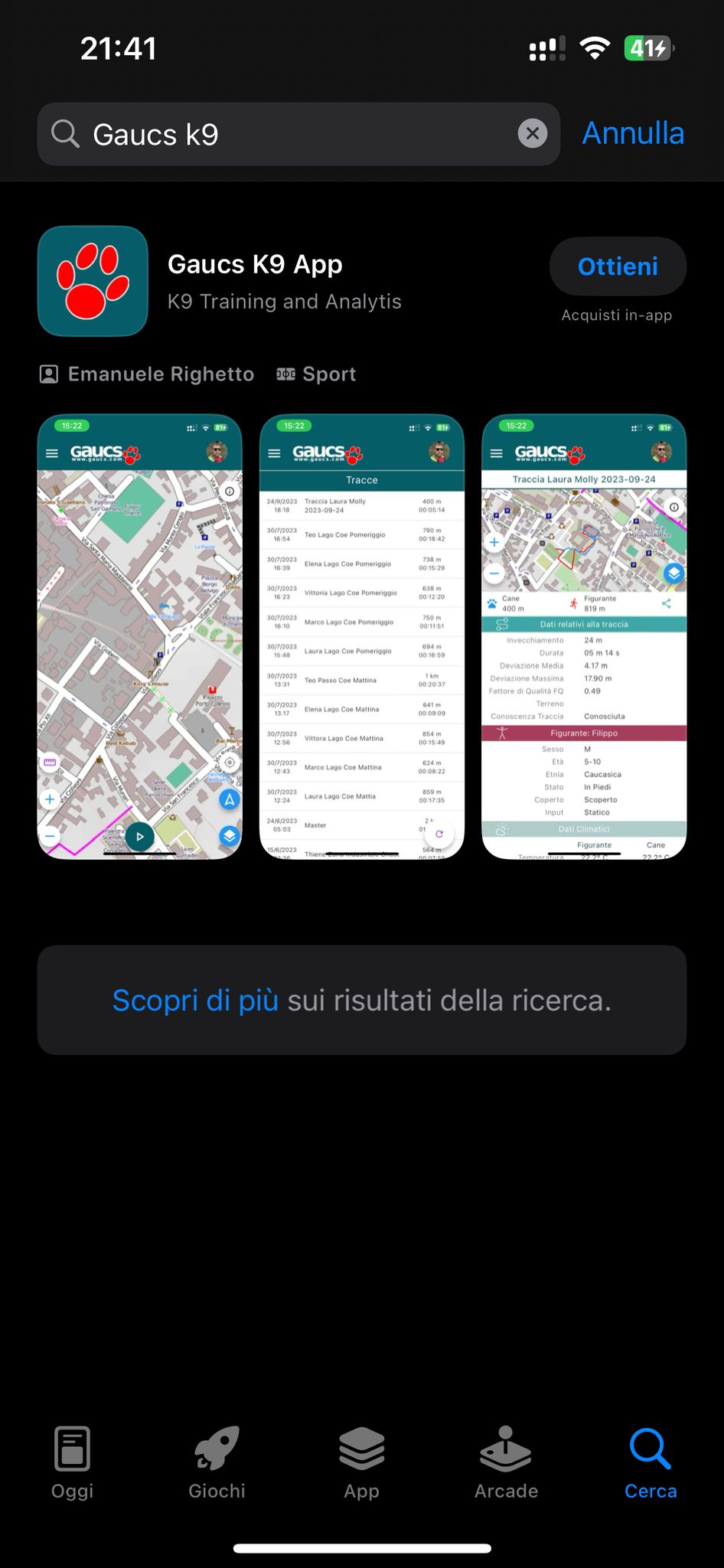Image resolution: width=724 pixels, height=1568 pixels.
Task: Clear the search text
Action: pyautogui.click(x=533, y=134)
